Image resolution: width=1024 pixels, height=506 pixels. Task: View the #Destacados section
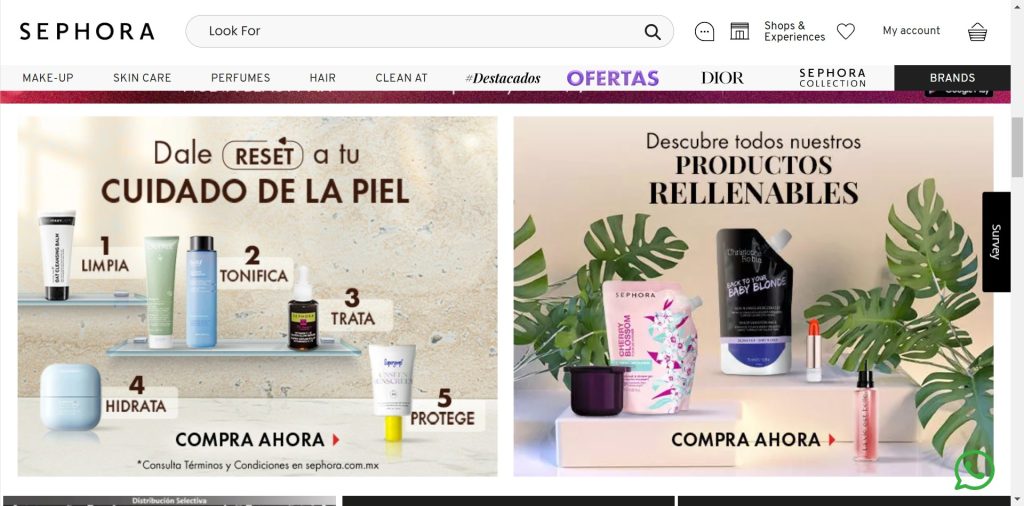[503, 78]
